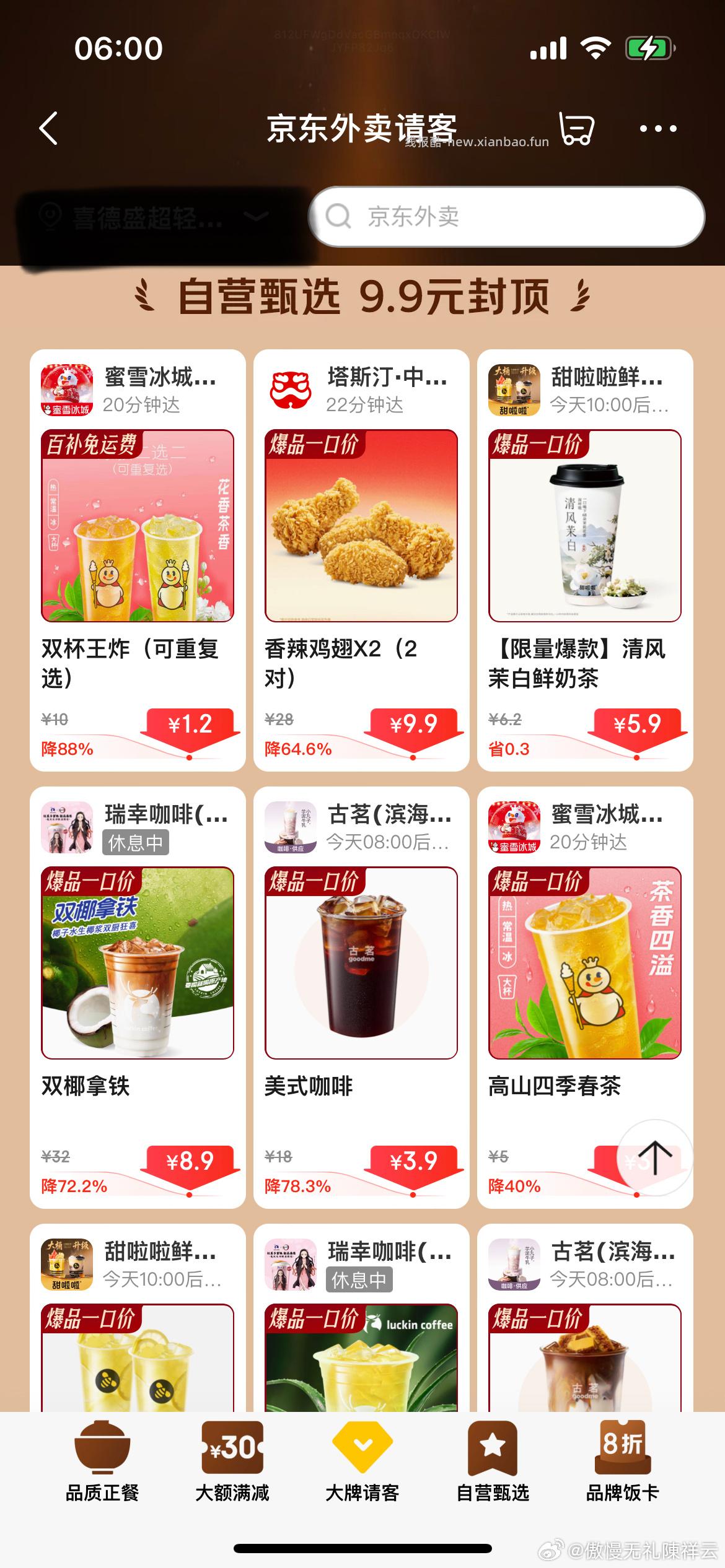Image resolution: width=725 pixels, height=1568 pixels.
Task: Switch to 品牌饭卡 tab
Action: 622,1463
